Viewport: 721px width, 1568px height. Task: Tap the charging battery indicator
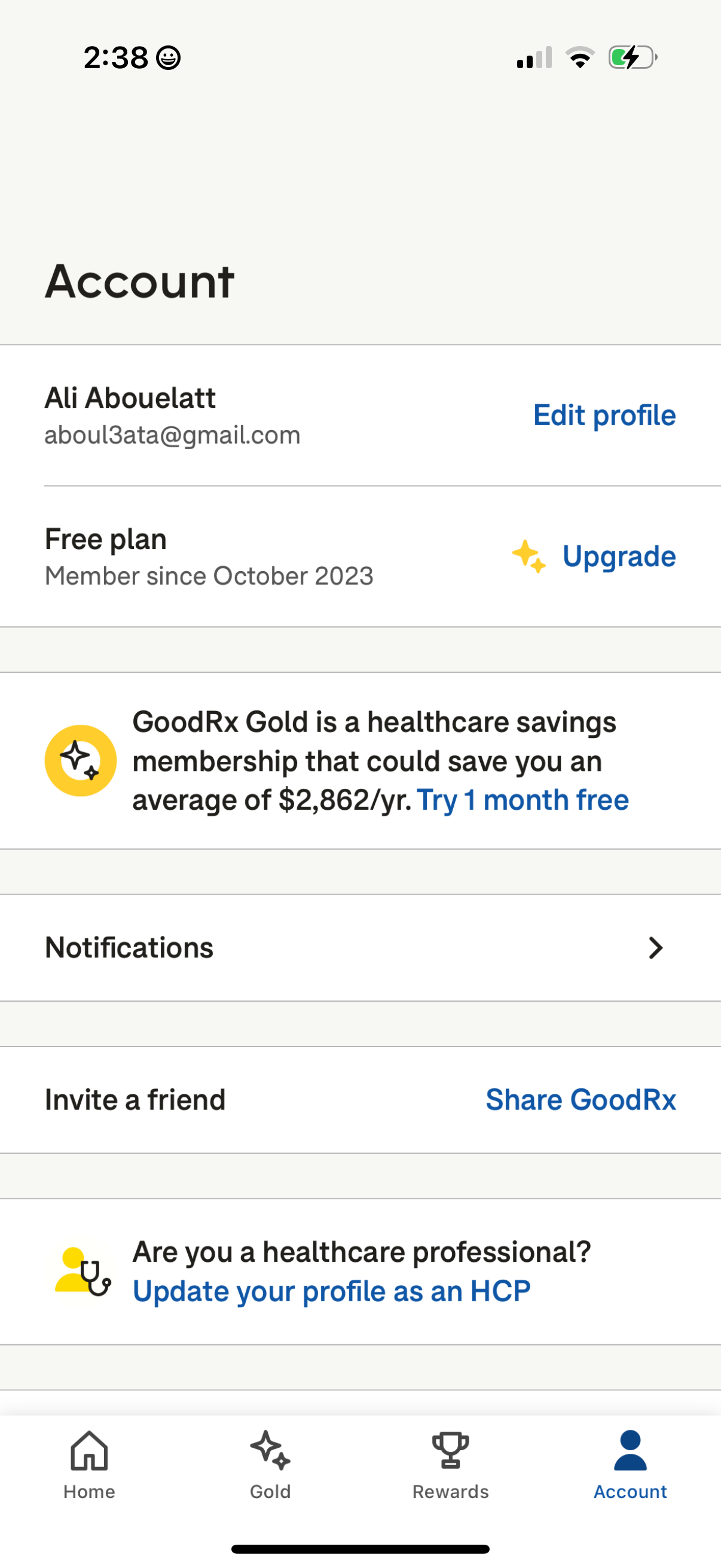(x=630, y=57)
